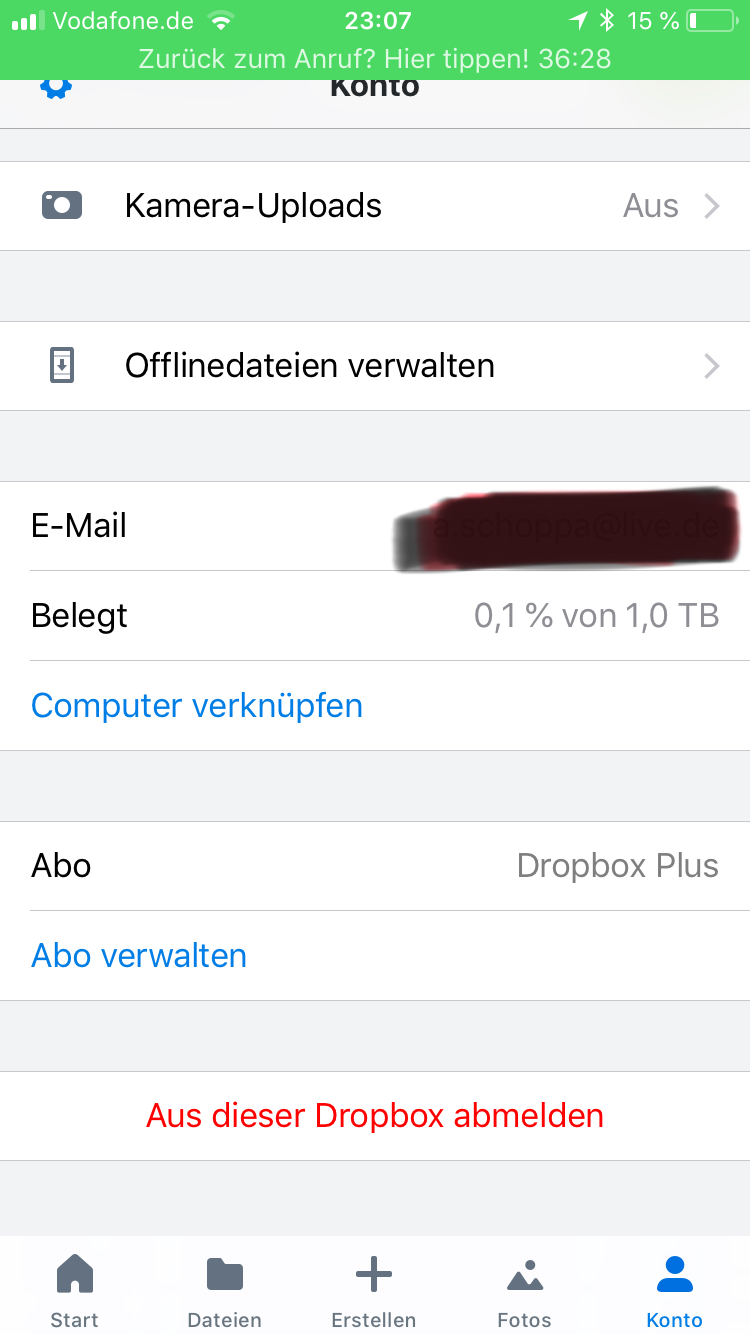Return to call via green banner
Image resolution: width=750 pixels, height=1334 pixels.
[x=375, y=58]
